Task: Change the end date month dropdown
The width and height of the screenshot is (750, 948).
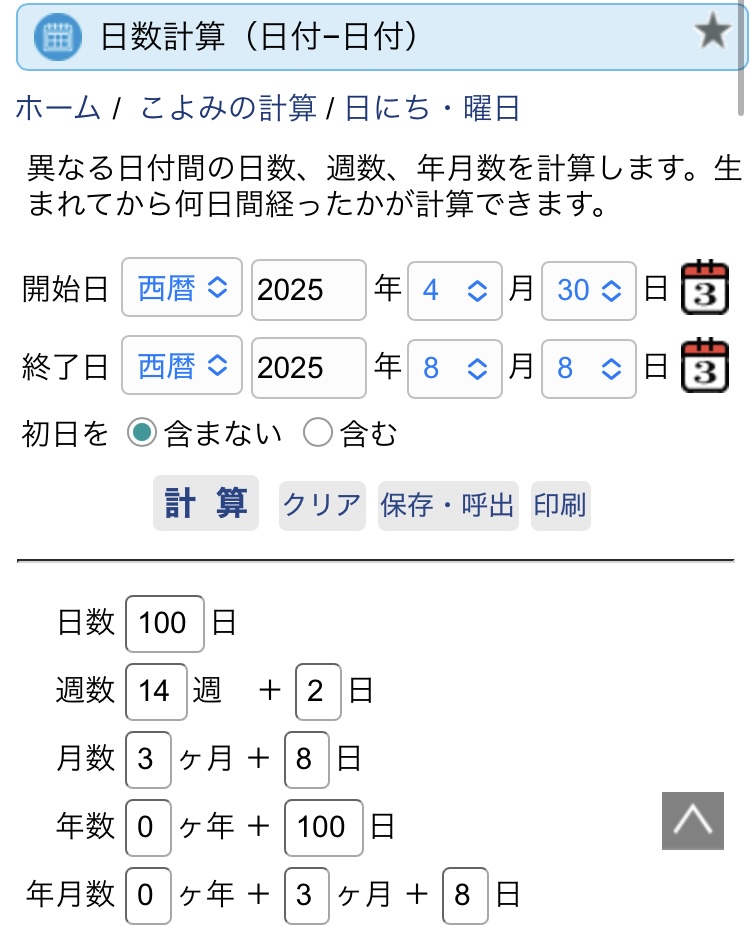Action: pyautogui.click(x=455, y=367)
